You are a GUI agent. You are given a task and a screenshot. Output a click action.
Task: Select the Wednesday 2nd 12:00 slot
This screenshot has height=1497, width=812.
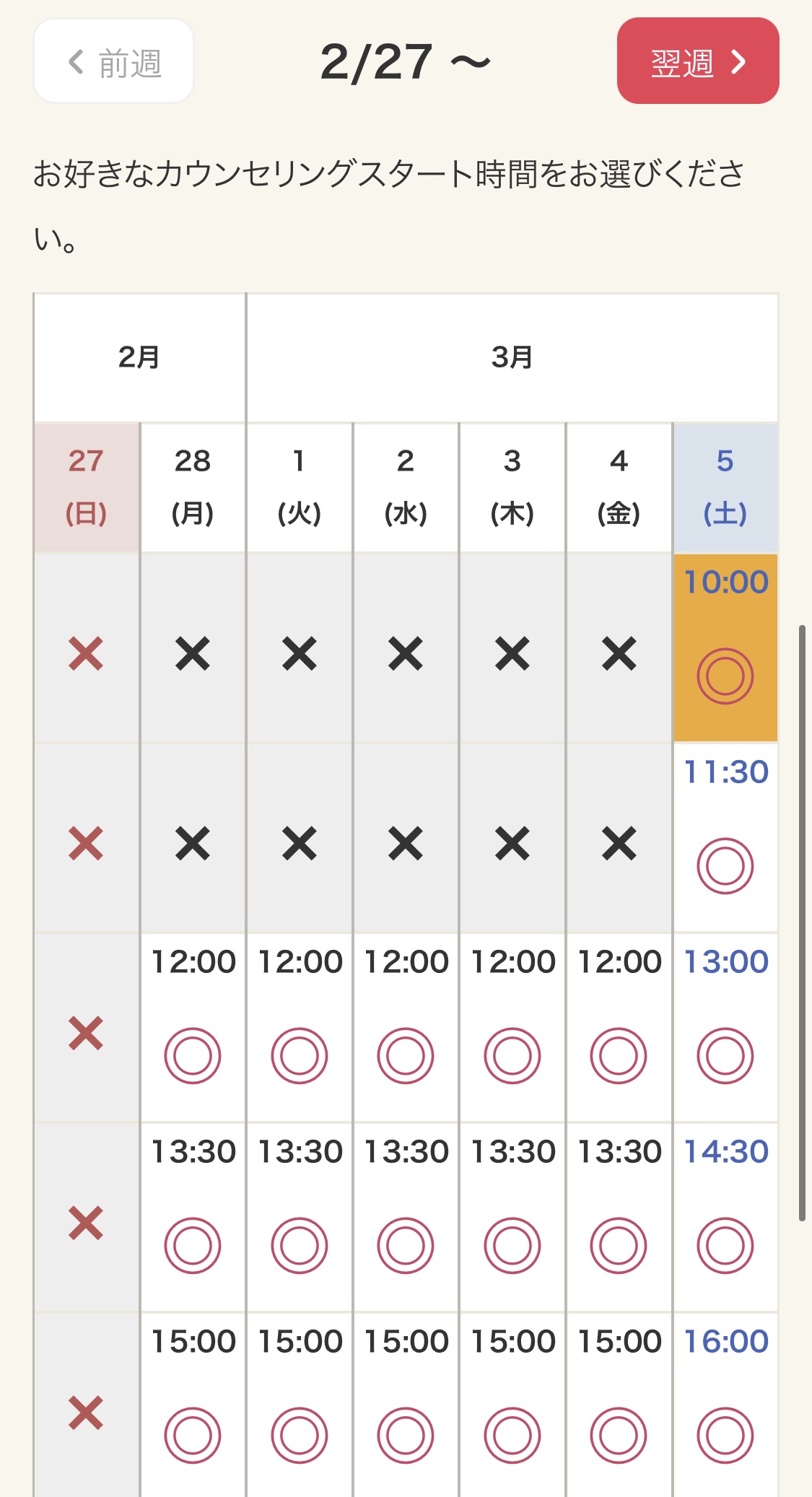point(406,1027)
